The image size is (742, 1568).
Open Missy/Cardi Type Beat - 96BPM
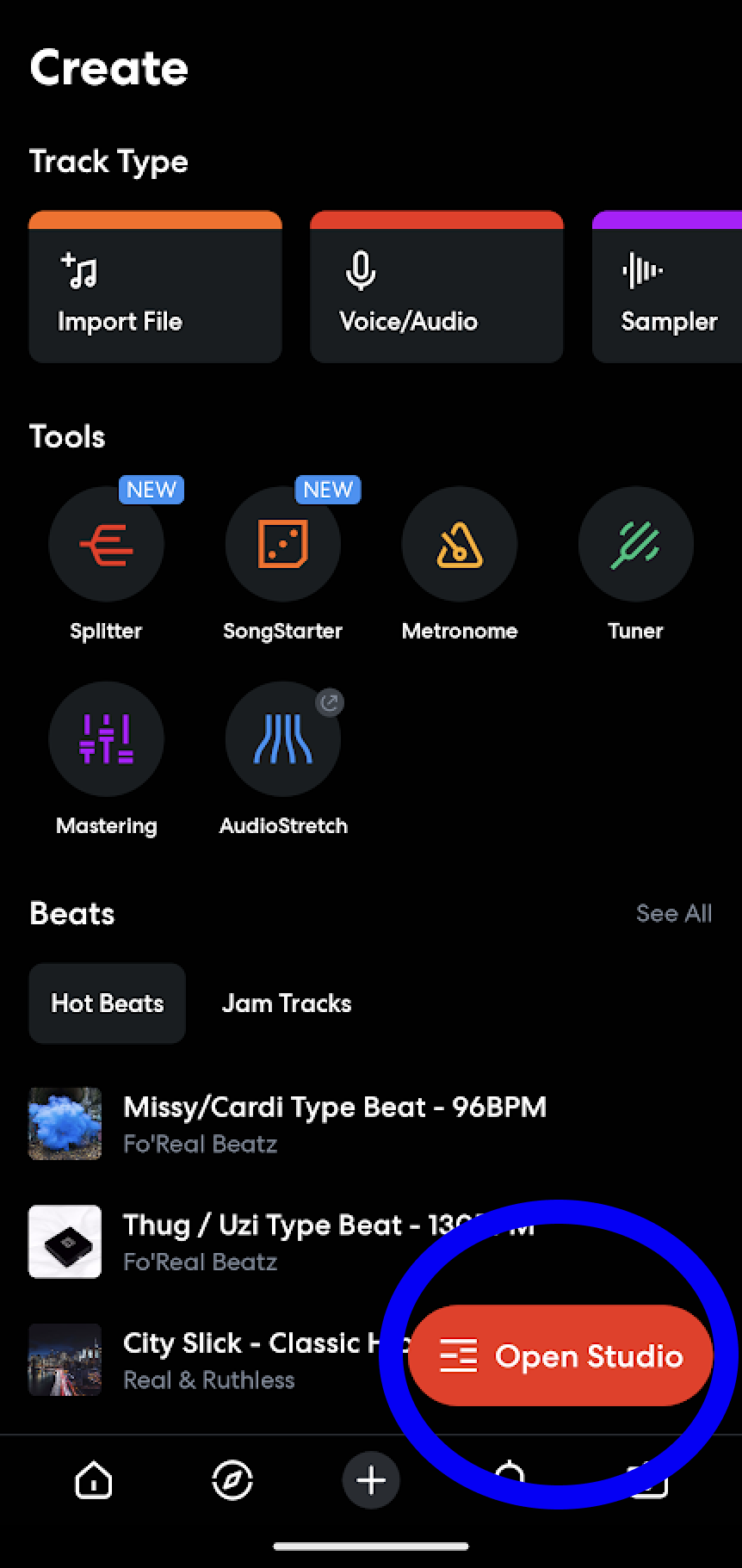(334, 1122)
